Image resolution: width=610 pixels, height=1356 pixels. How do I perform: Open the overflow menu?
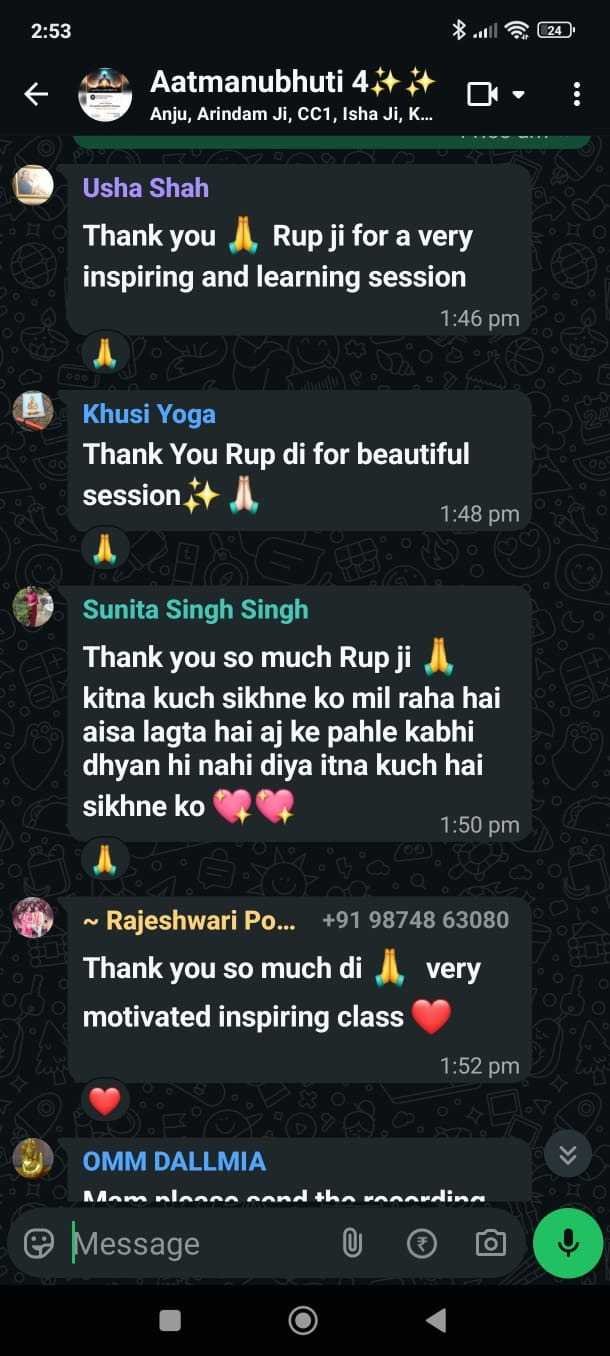pos(576,94)
